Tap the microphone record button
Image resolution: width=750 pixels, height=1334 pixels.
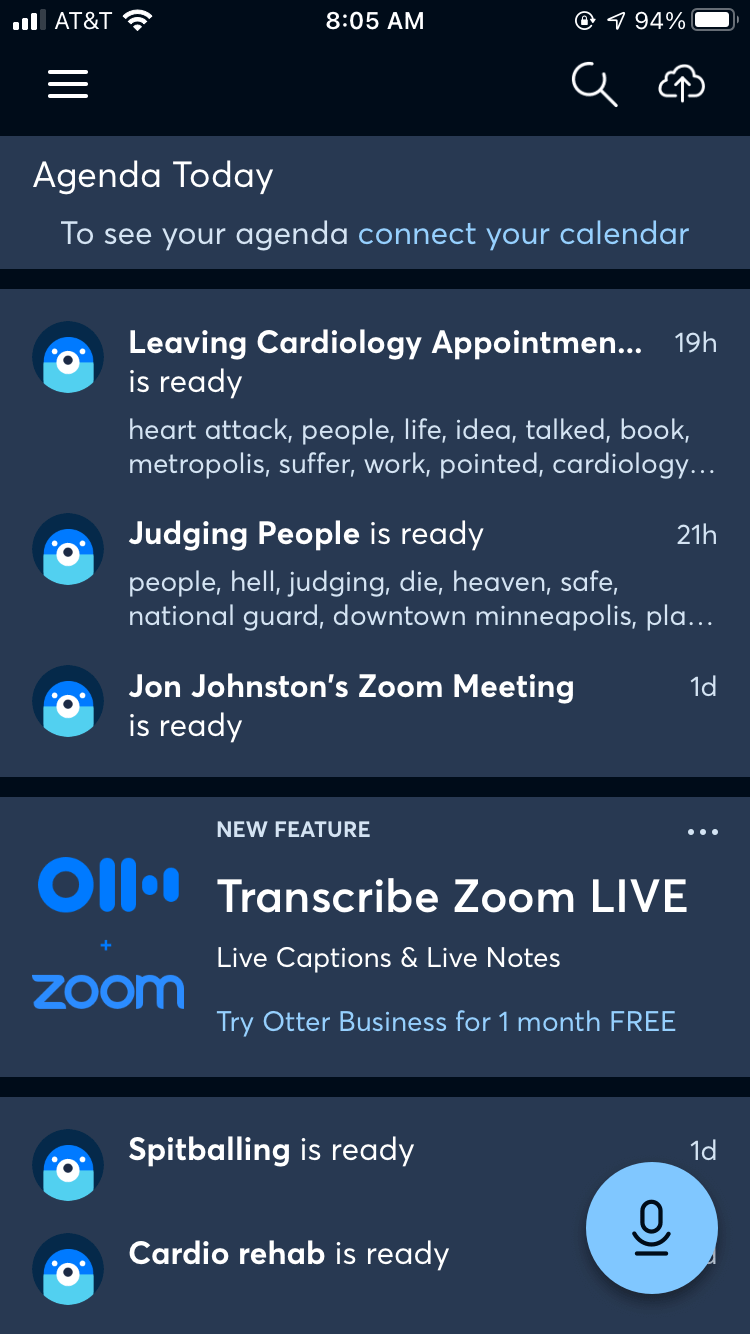(651, 1227)
